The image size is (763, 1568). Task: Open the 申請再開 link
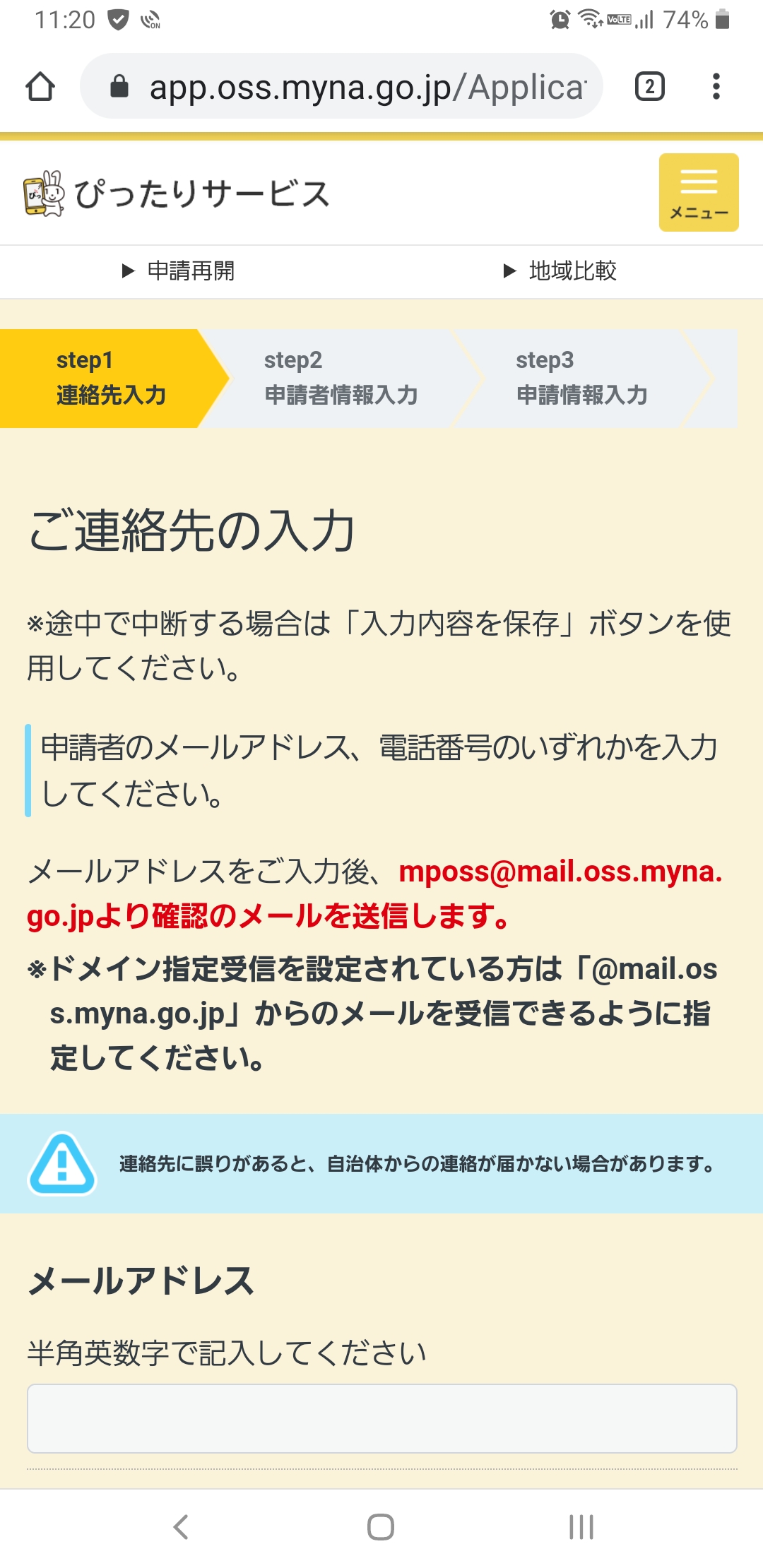180,271
